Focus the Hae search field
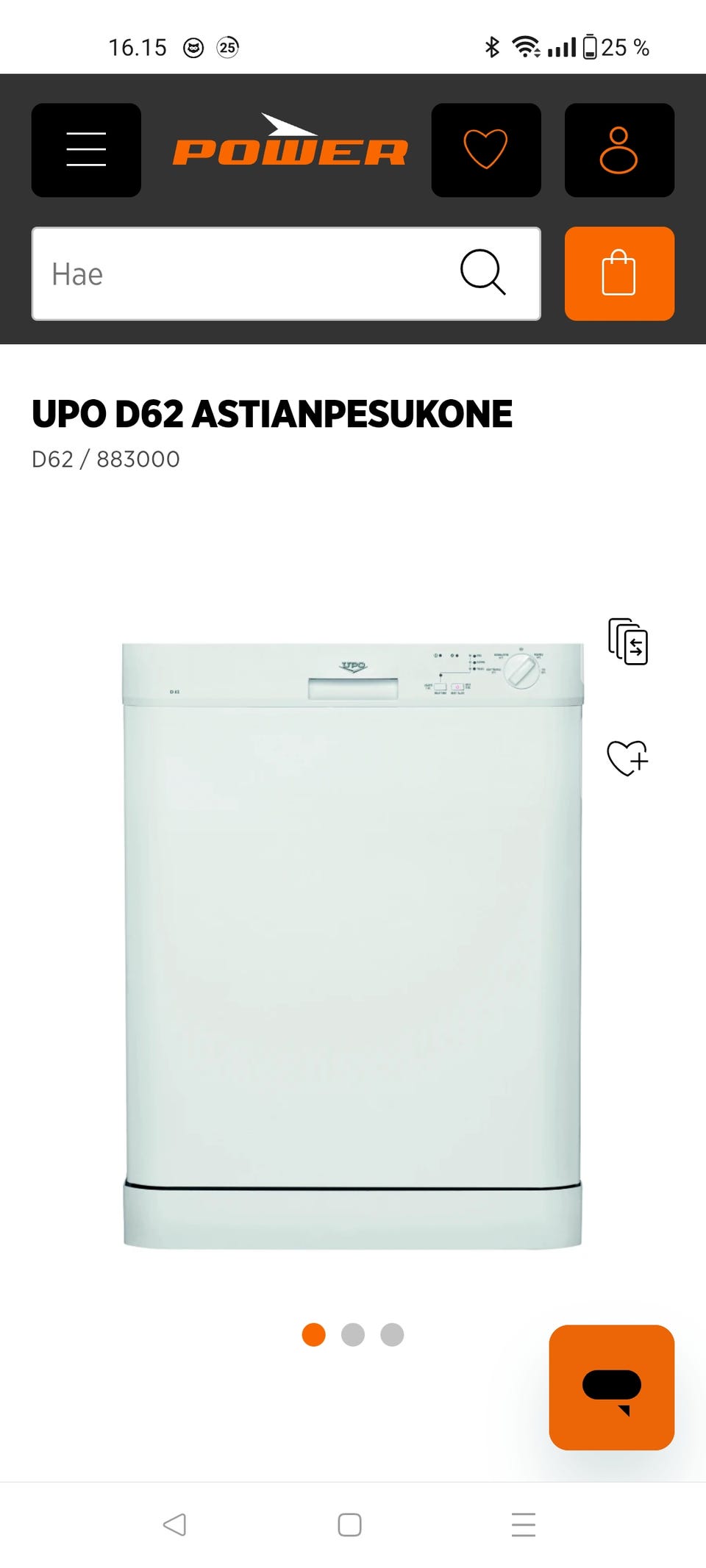Image resolution: width=706 pixels, height=1568 pixels. [243, 273]
